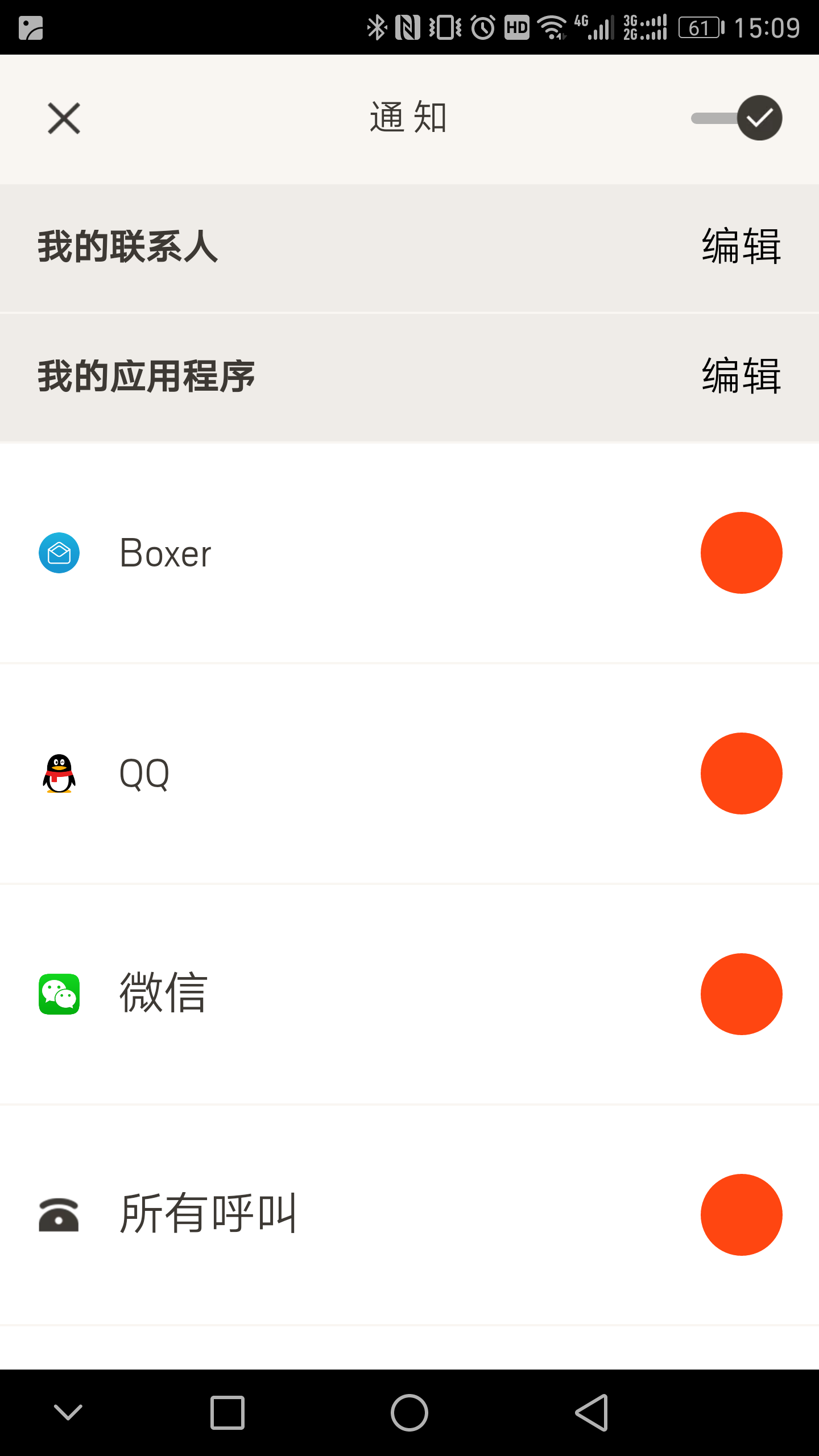Open recent apps from navigation bar
Viewport: 819px width, 1456px height.
[227, 1413]
